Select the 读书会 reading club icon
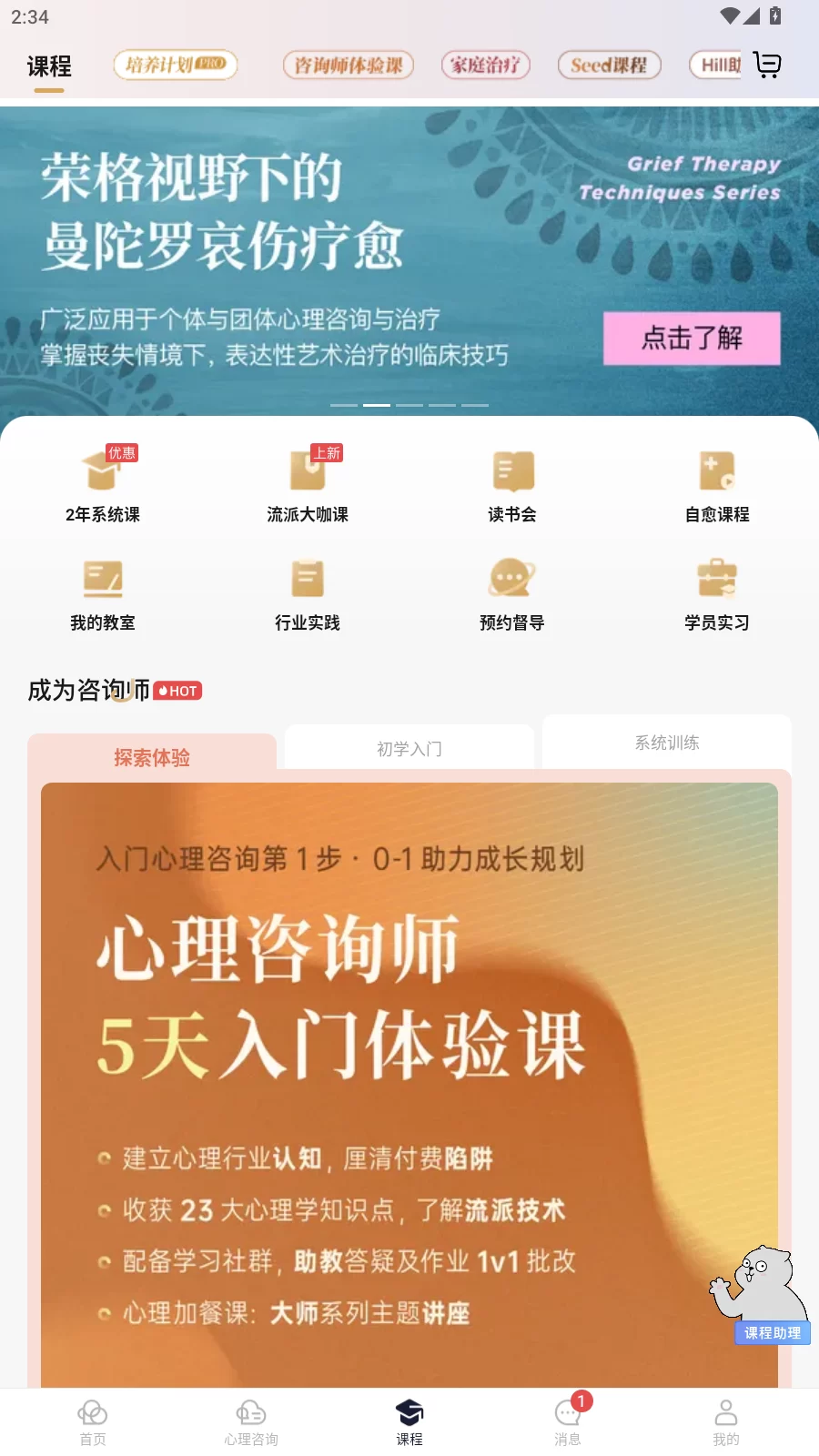The image size is (819, 1456). click(x=511, y=482)
